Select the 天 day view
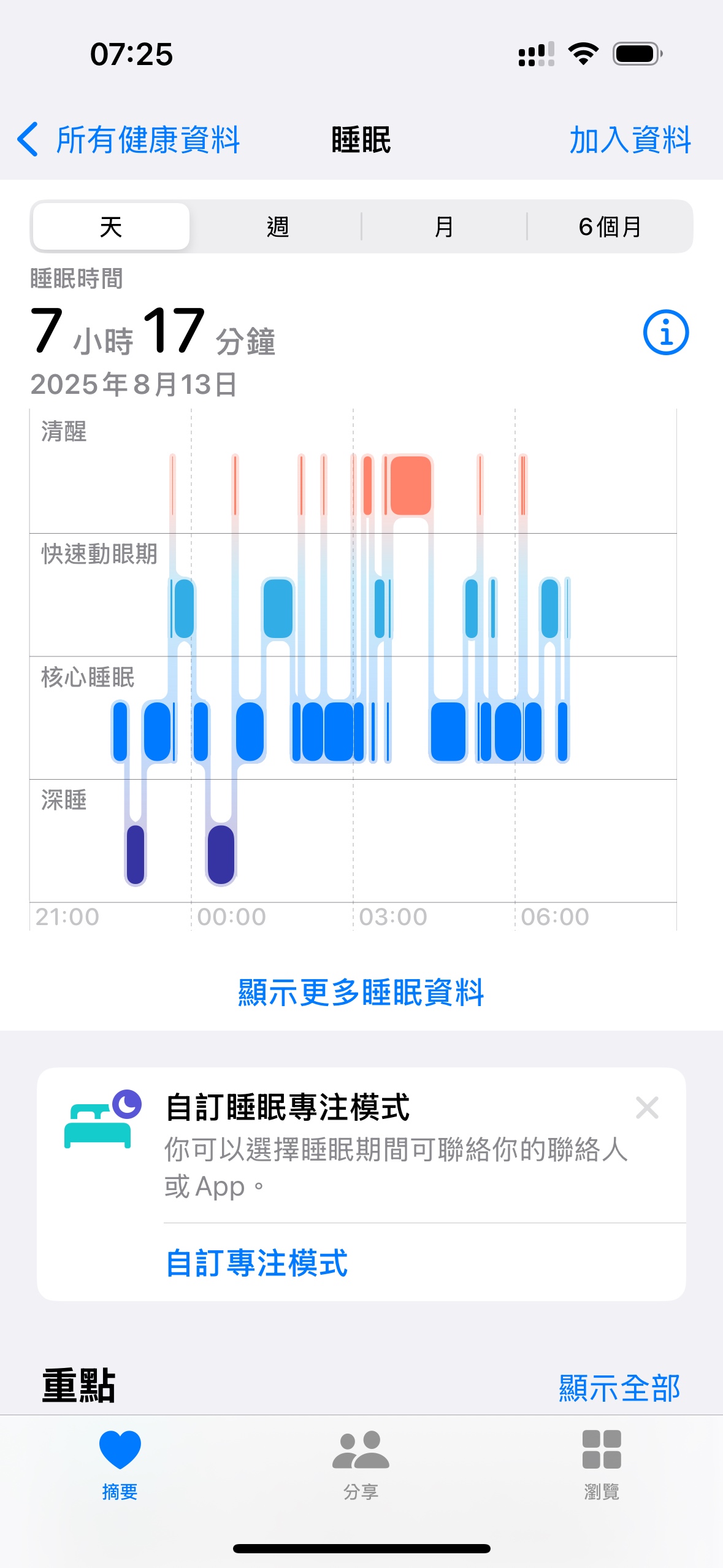723x1568 pixels. (111, 227)
